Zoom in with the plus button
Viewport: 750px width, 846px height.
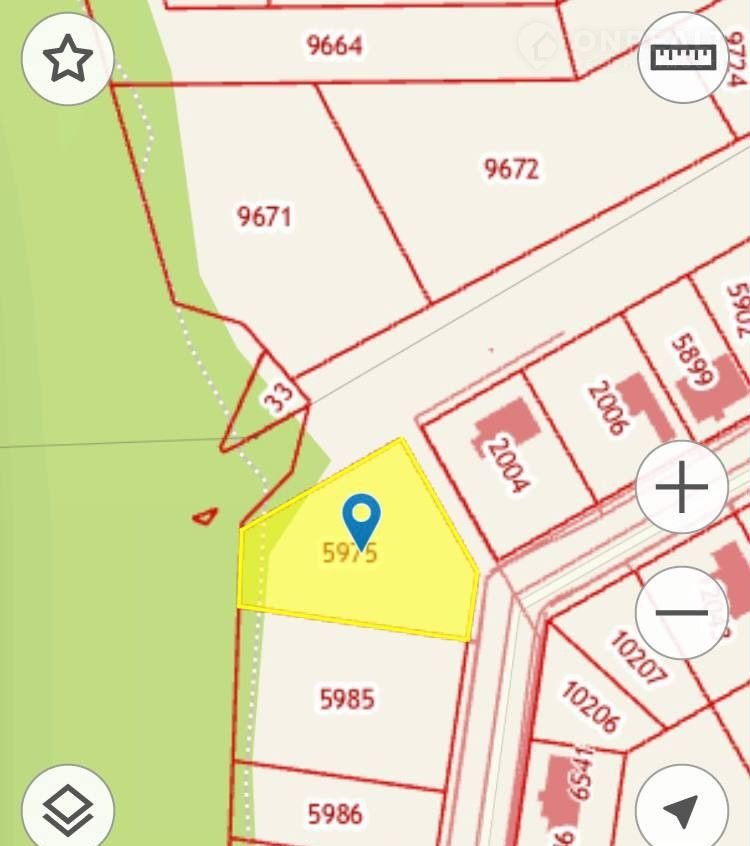682,488
